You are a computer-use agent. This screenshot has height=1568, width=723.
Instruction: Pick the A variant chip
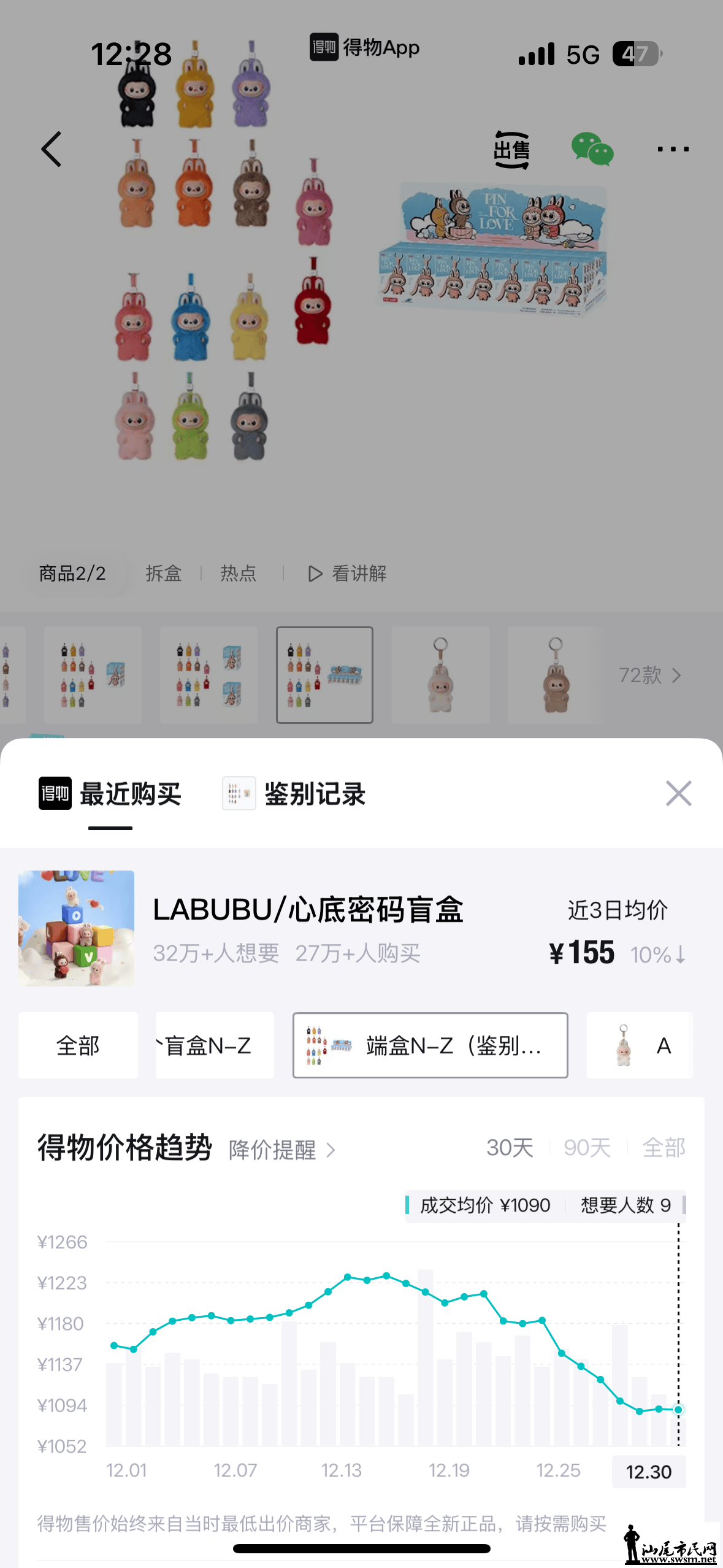640,1045
